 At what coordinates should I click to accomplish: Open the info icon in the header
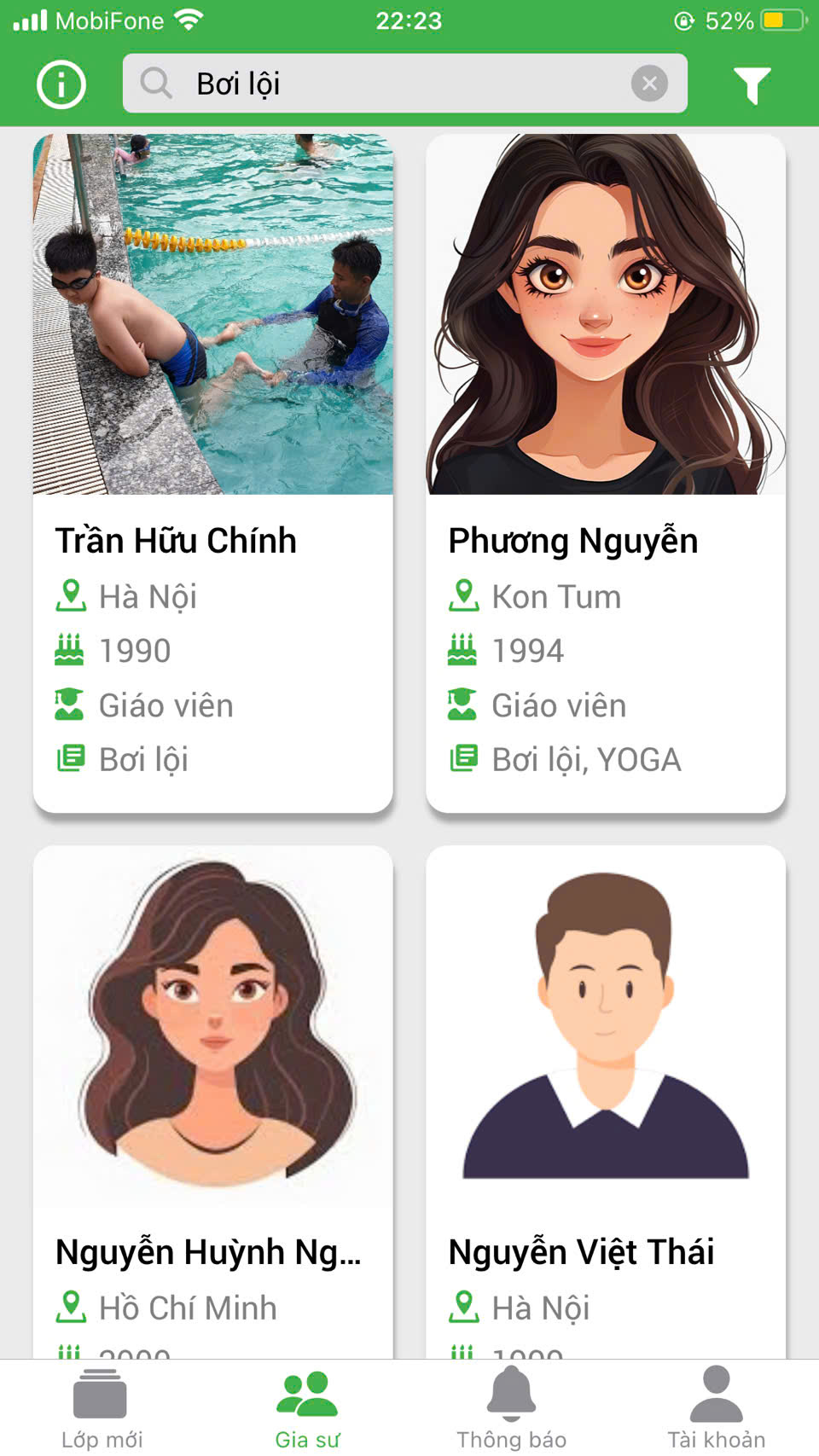[61, 84]
